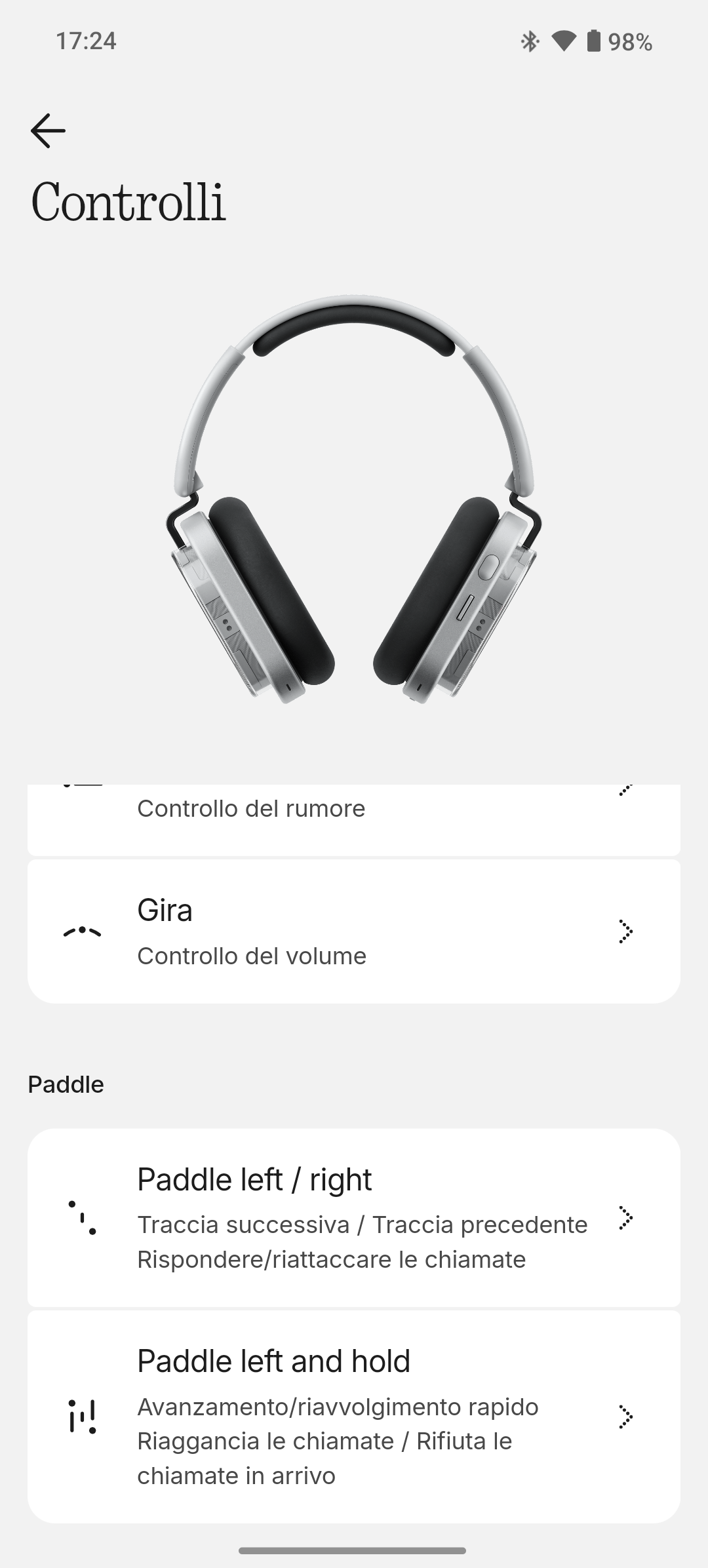This screenshot has width=708, height=1568.
Task: Open Gira volume control settings
Action: click(354, 931)
